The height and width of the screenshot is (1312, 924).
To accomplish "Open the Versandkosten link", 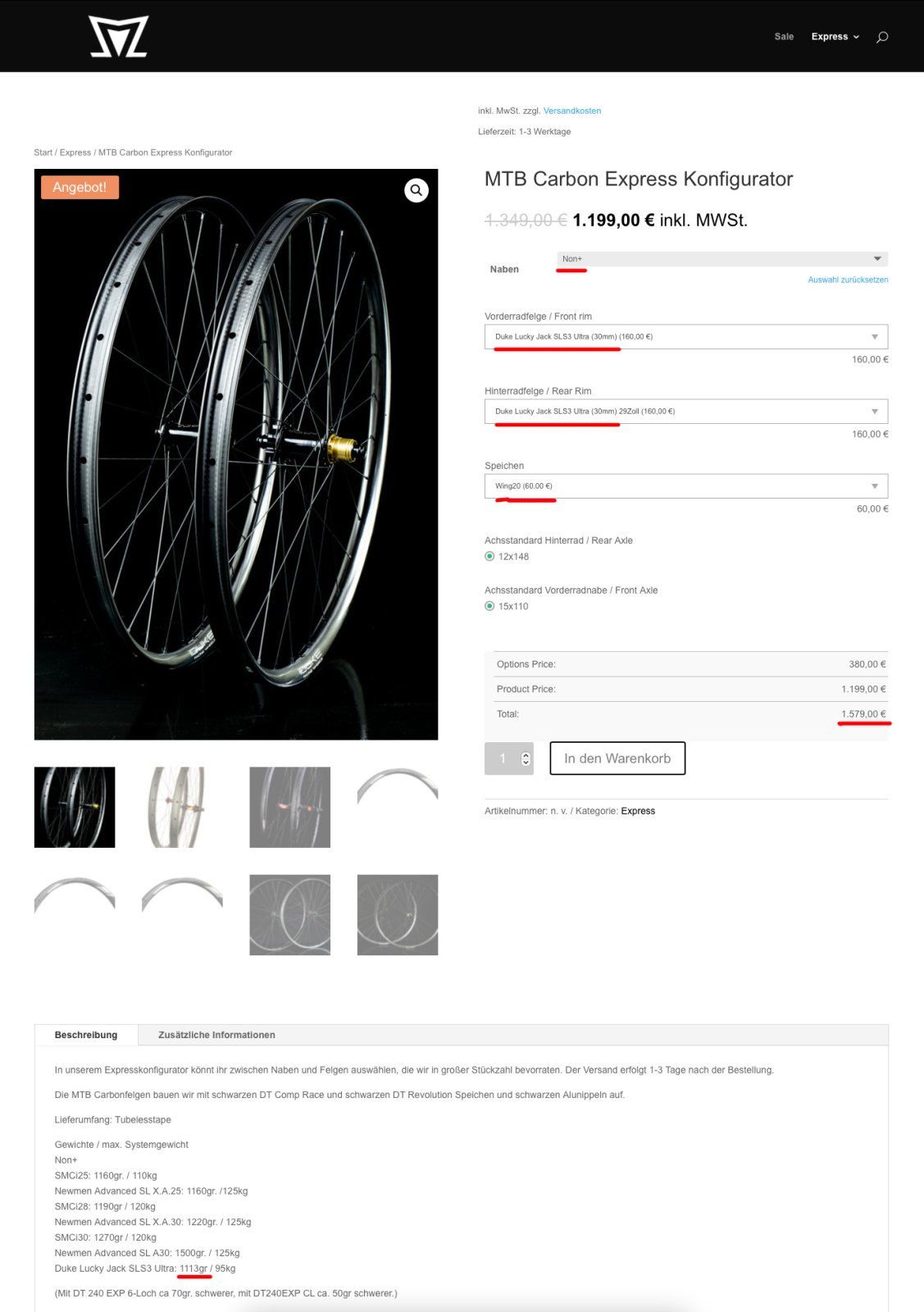I will (571, 111).
